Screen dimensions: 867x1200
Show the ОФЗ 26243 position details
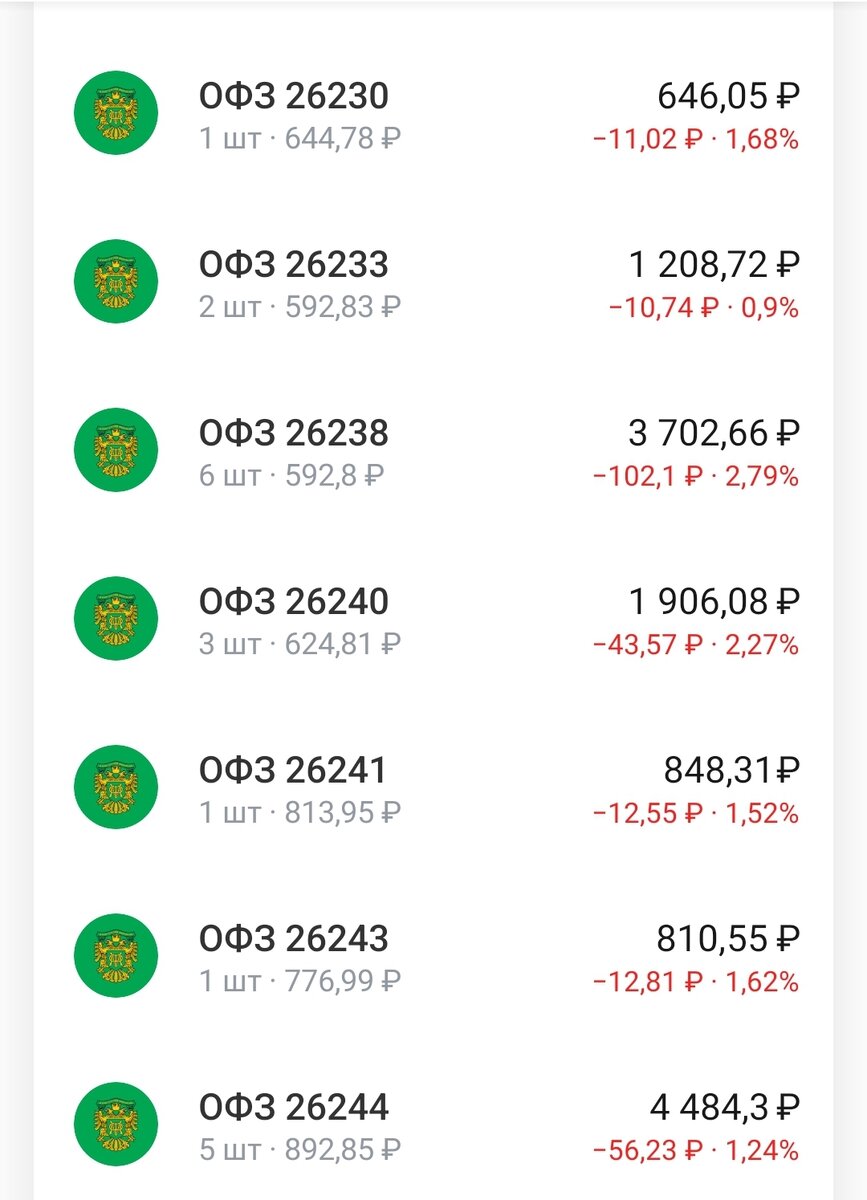tap(294, 940)
